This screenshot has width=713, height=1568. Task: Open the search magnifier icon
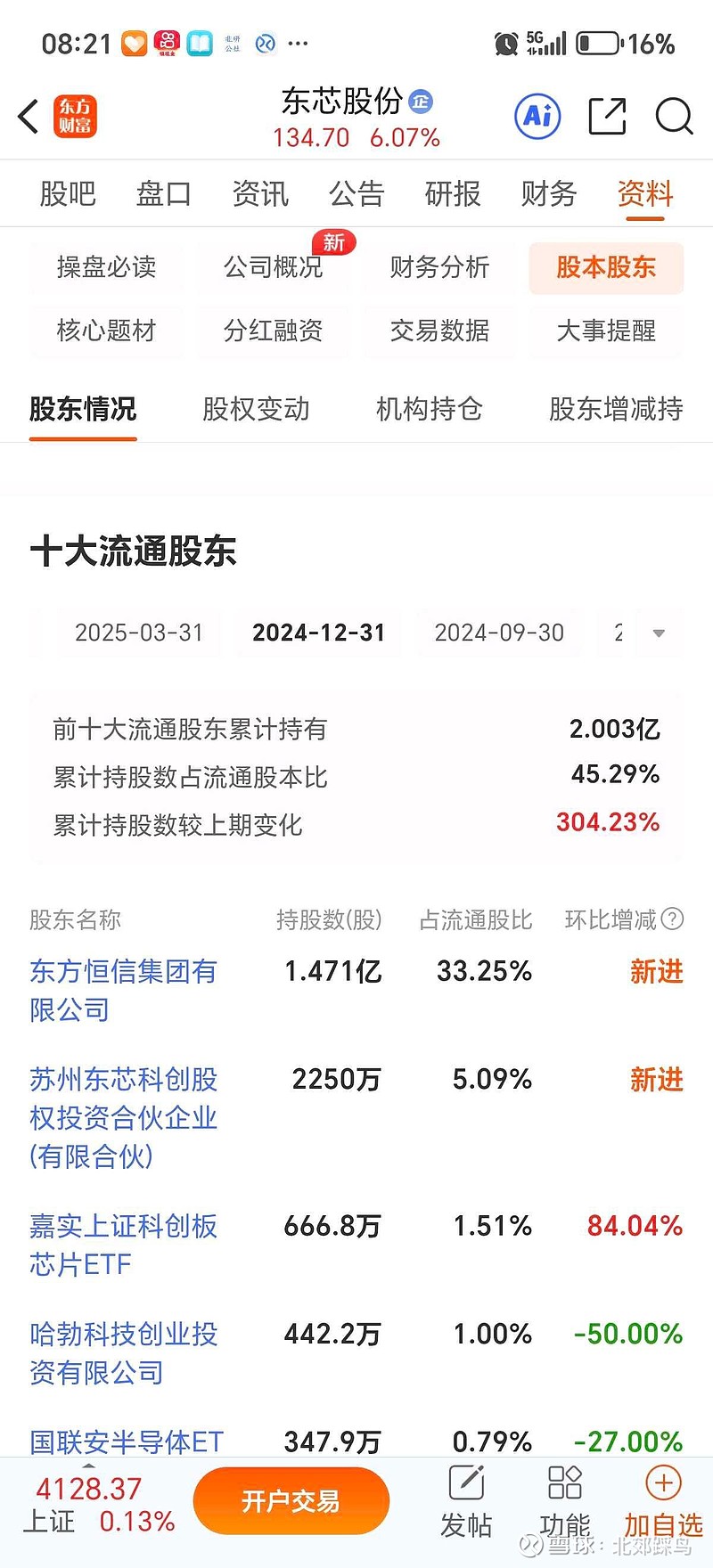tap(674, 117)
